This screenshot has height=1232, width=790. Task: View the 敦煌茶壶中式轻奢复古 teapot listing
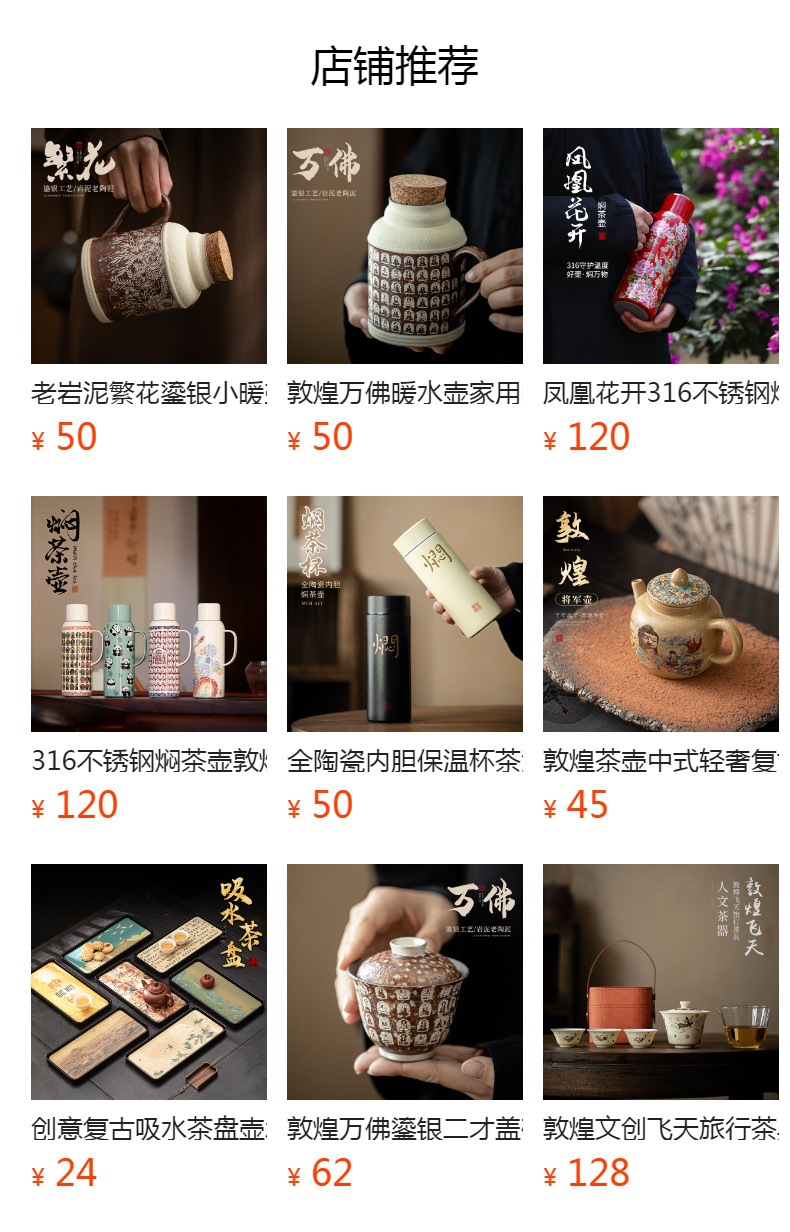pyautogui.click(x=660, y=614)
